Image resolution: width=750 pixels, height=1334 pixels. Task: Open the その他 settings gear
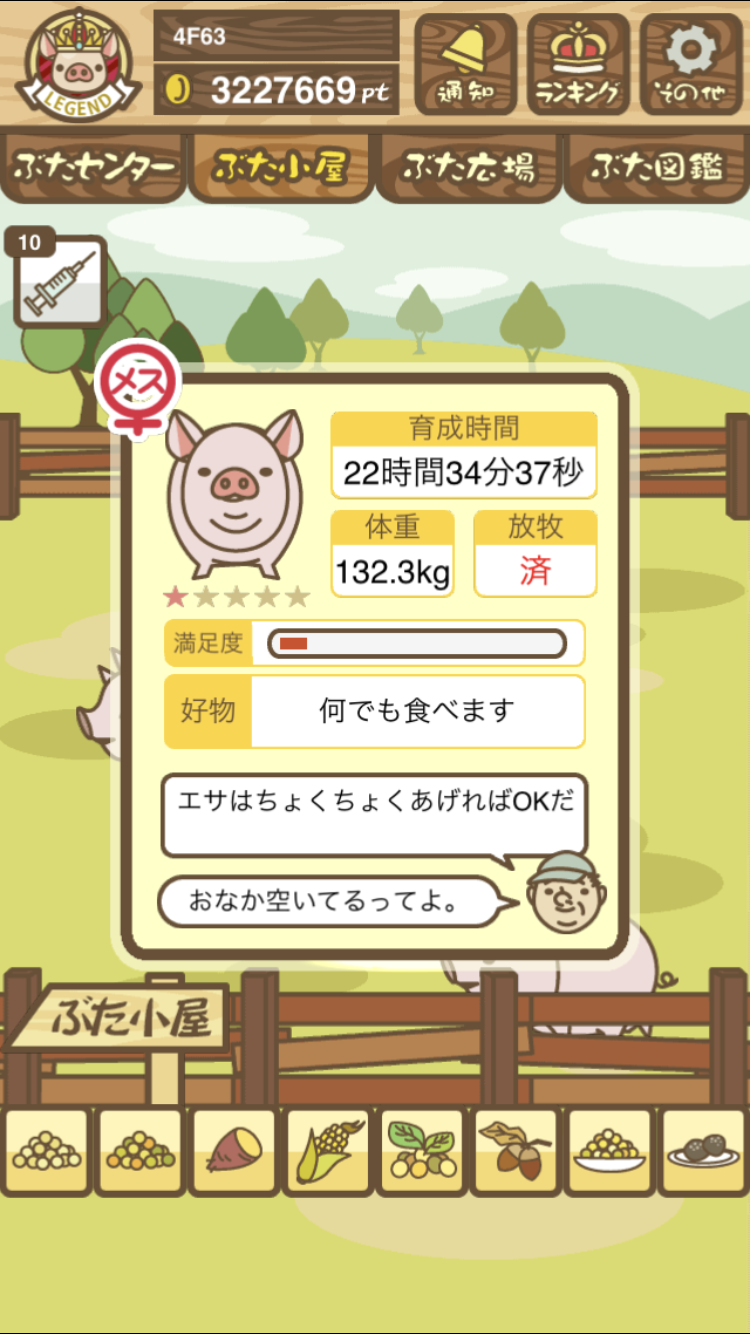coord(691,64)
